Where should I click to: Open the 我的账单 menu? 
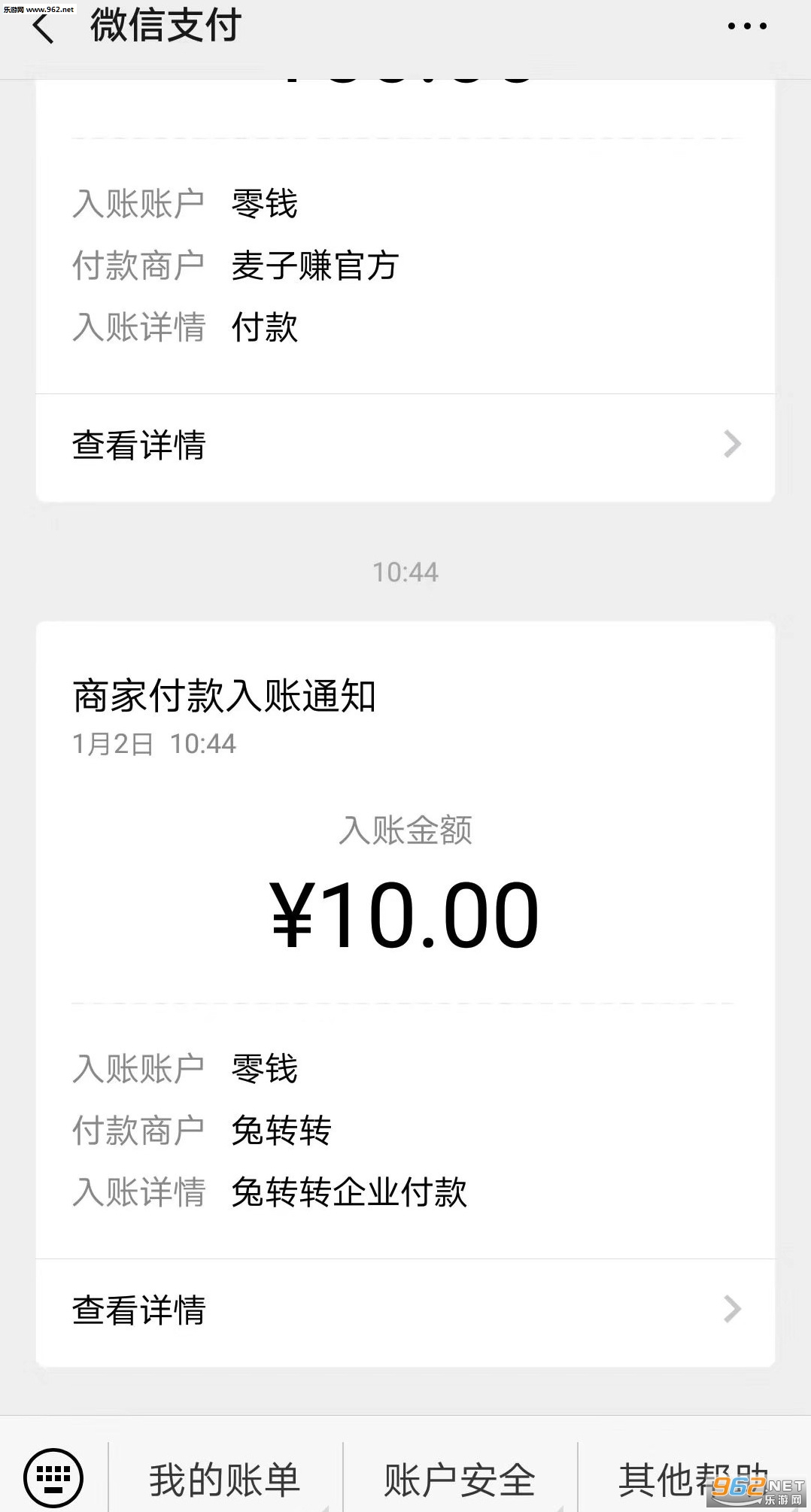[225, 1479]
